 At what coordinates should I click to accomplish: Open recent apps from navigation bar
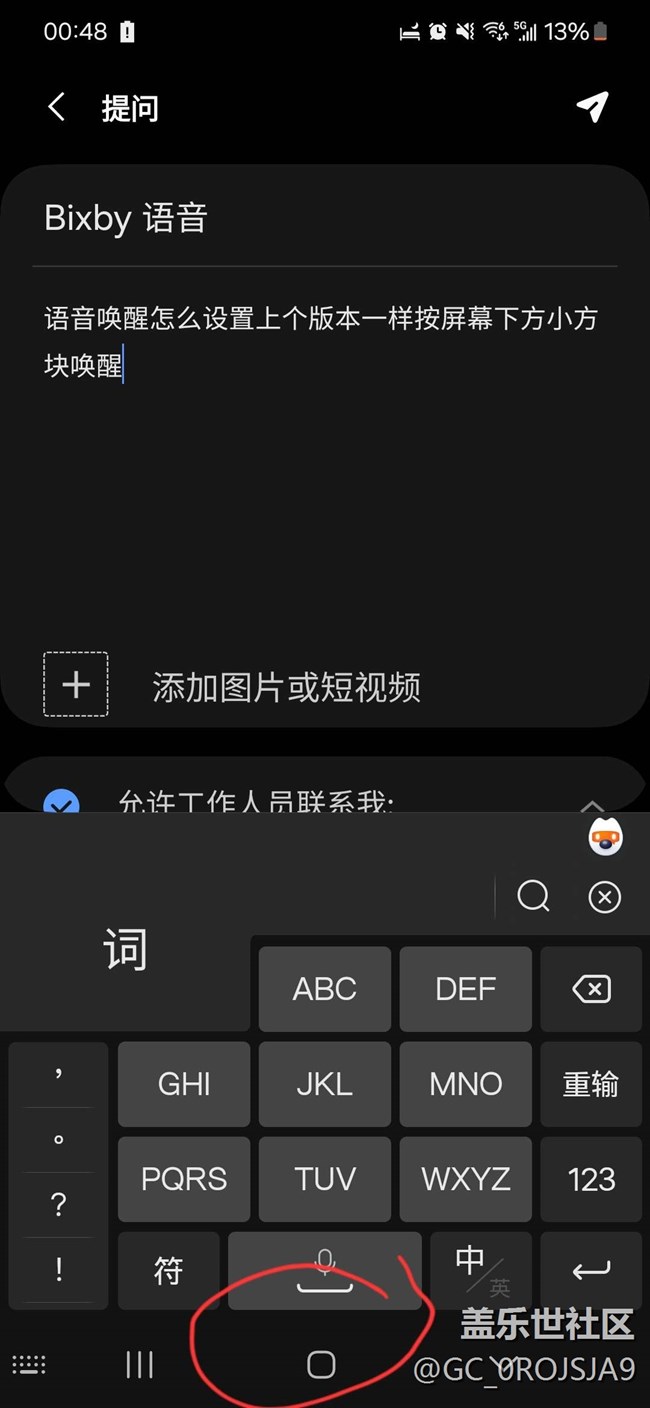139,1364
